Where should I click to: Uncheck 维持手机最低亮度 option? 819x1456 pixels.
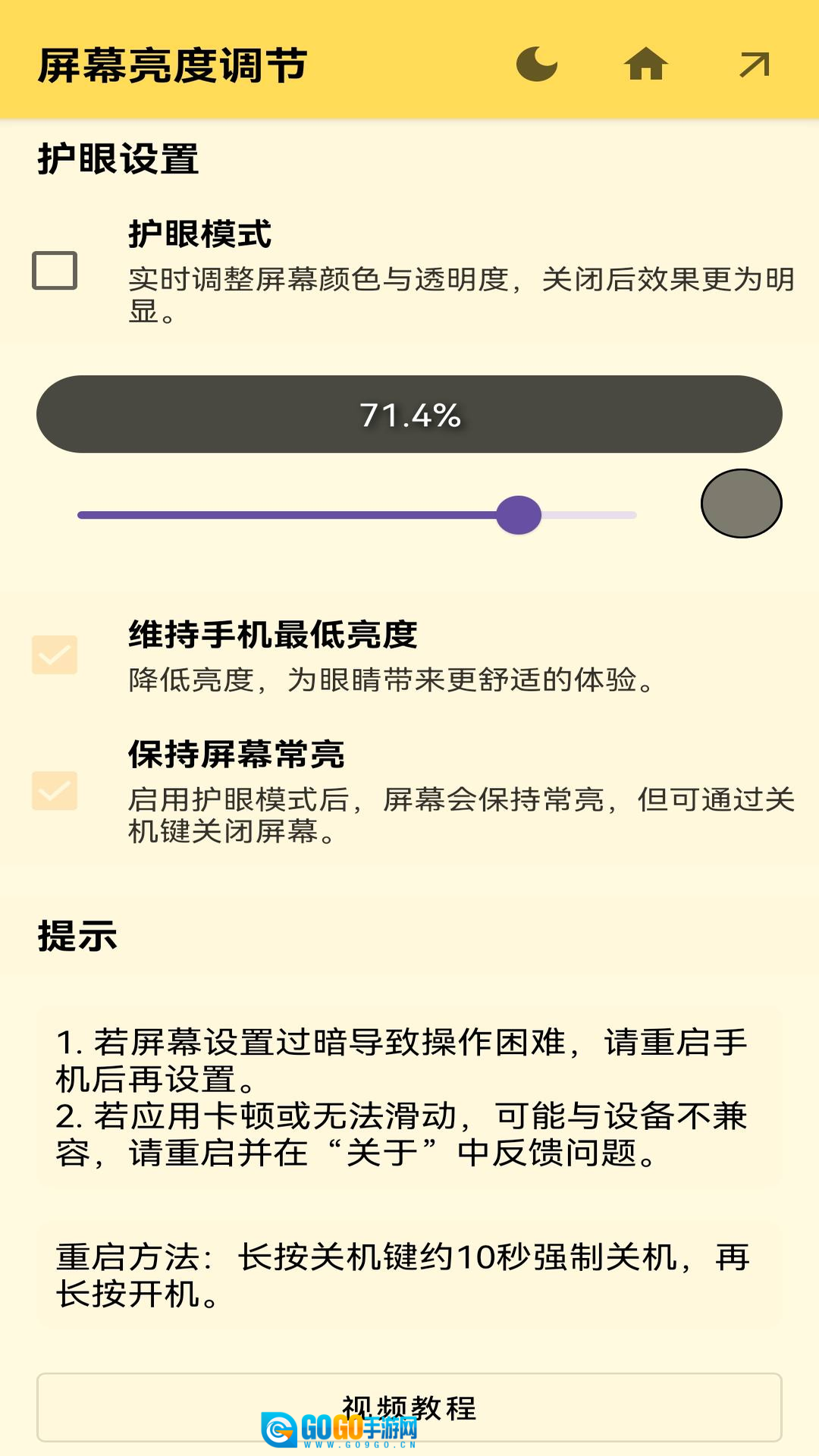tap(55, 655)
